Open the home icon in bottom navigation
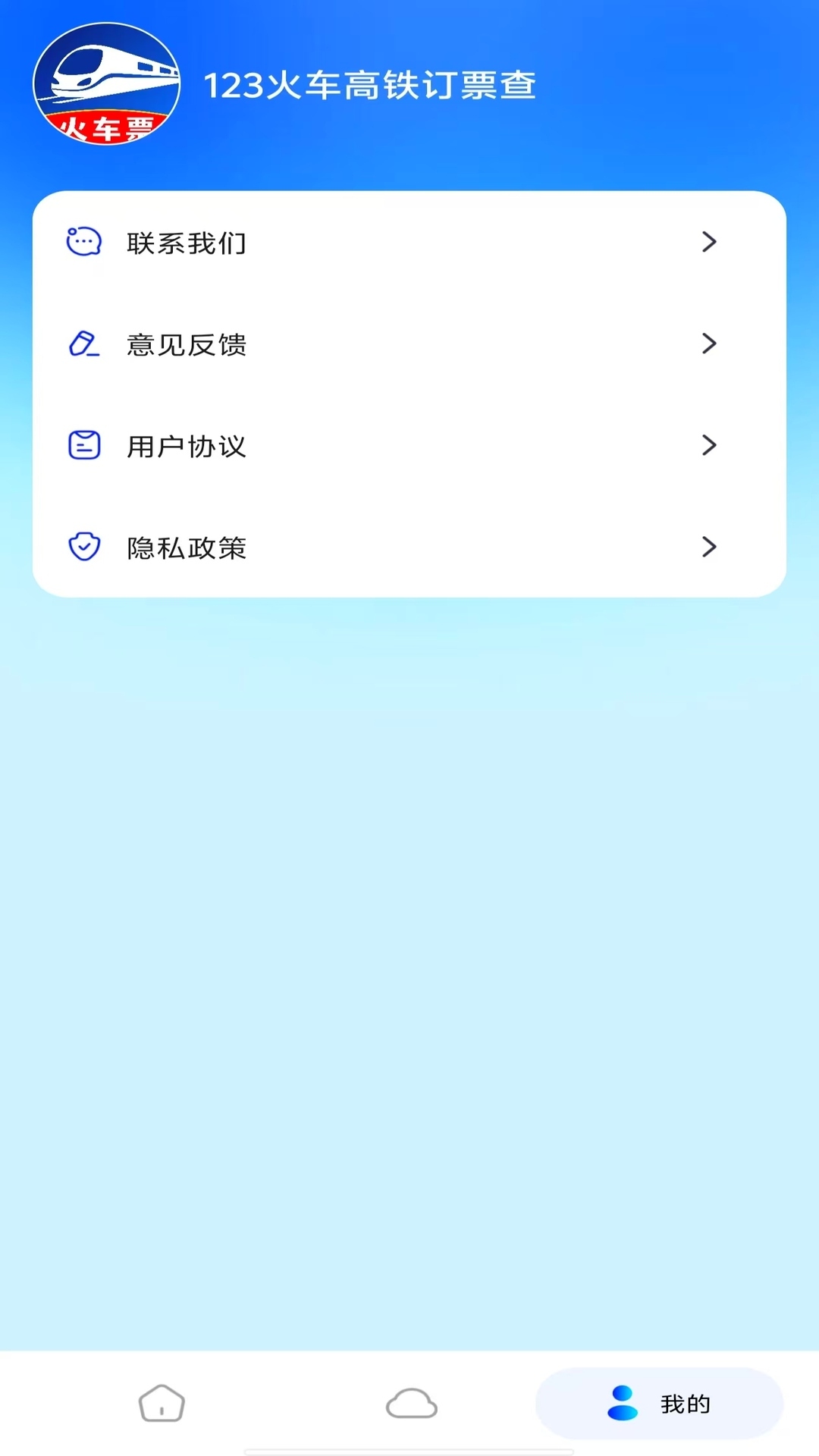This screenshot has width=819, height=1456. (161, 1404)
